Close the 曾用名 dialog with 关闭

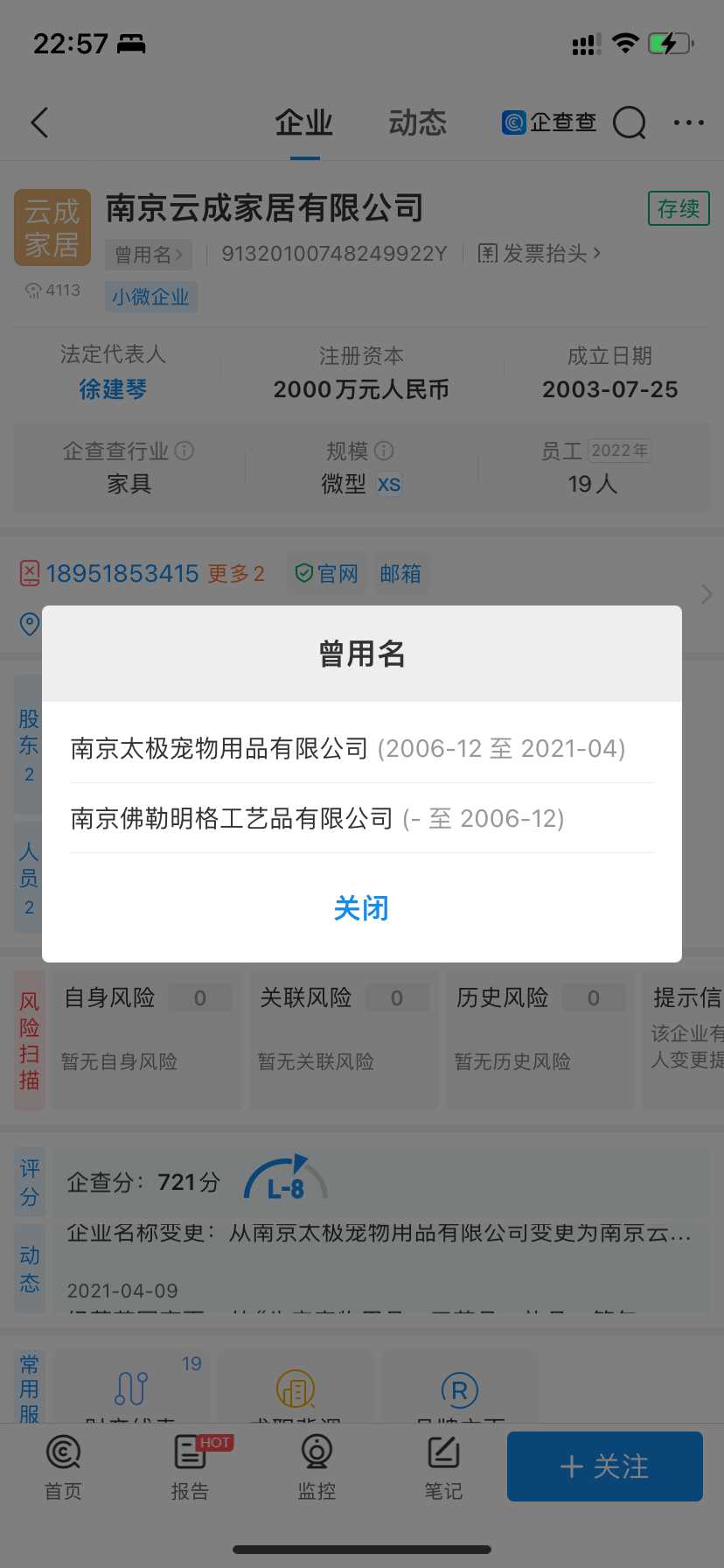click(361, 908)
